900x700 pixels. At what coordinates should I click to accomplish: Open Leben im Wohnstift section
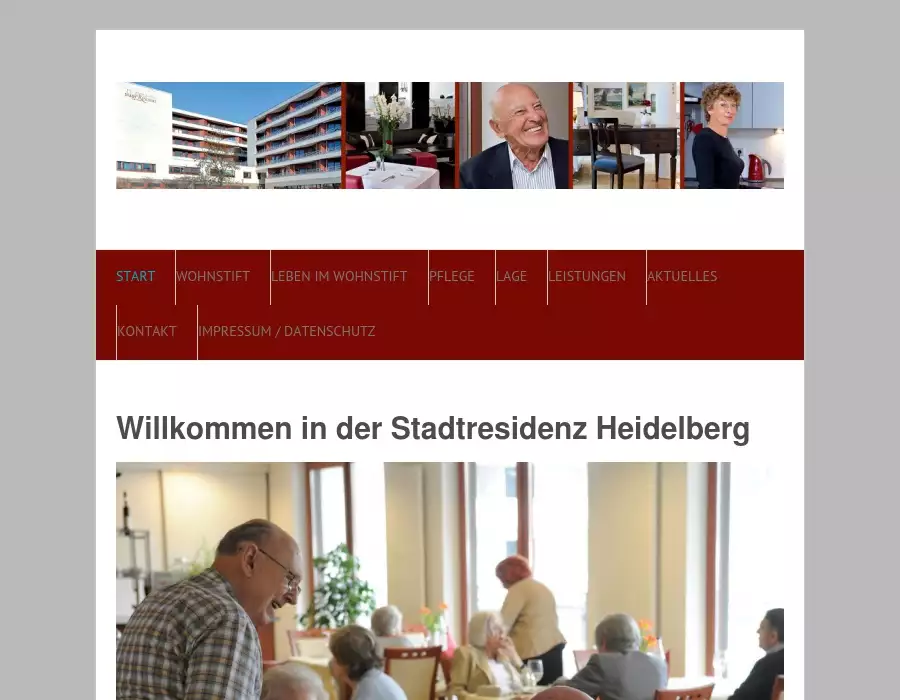click(339, 277)
